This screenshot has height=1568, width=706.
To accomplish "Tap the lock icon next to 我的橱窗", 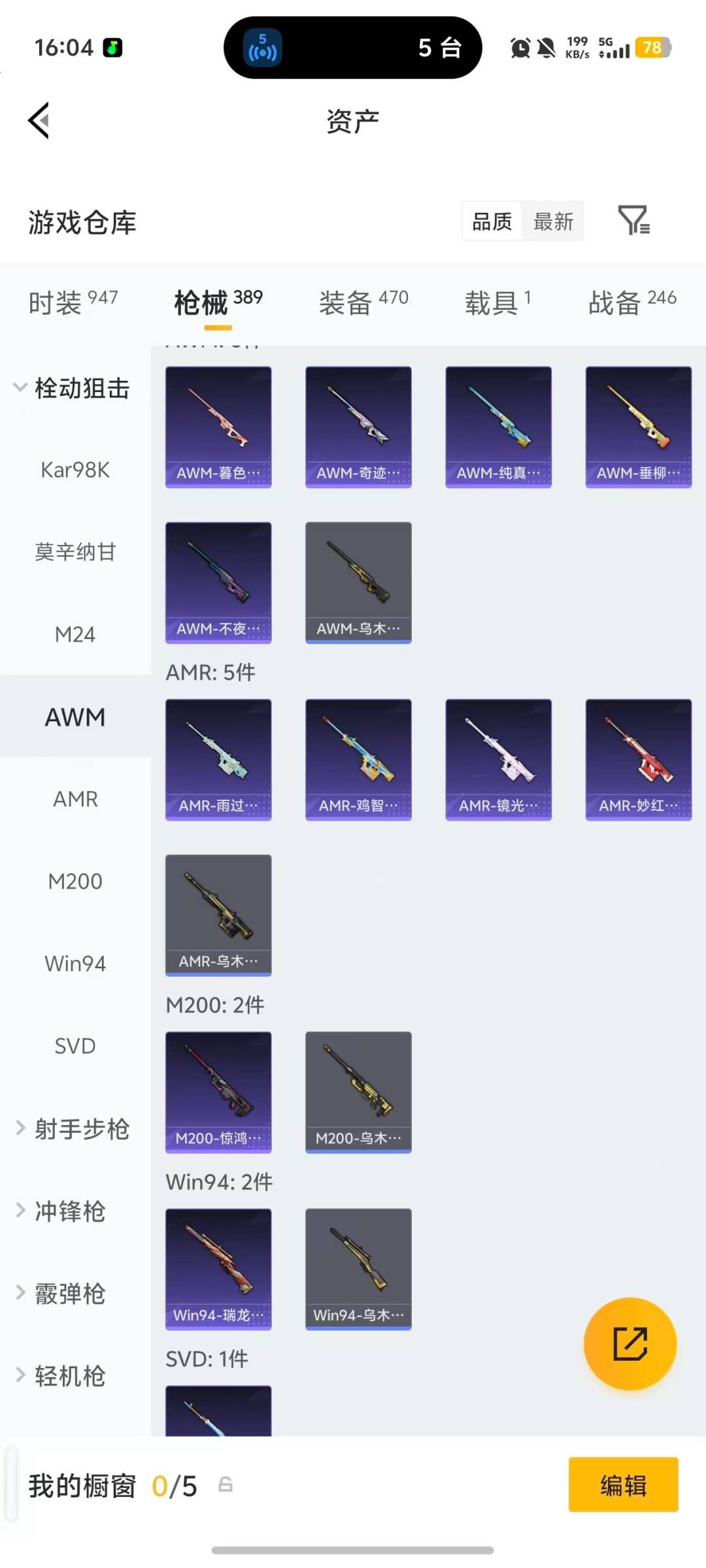I will point(225,1485).
